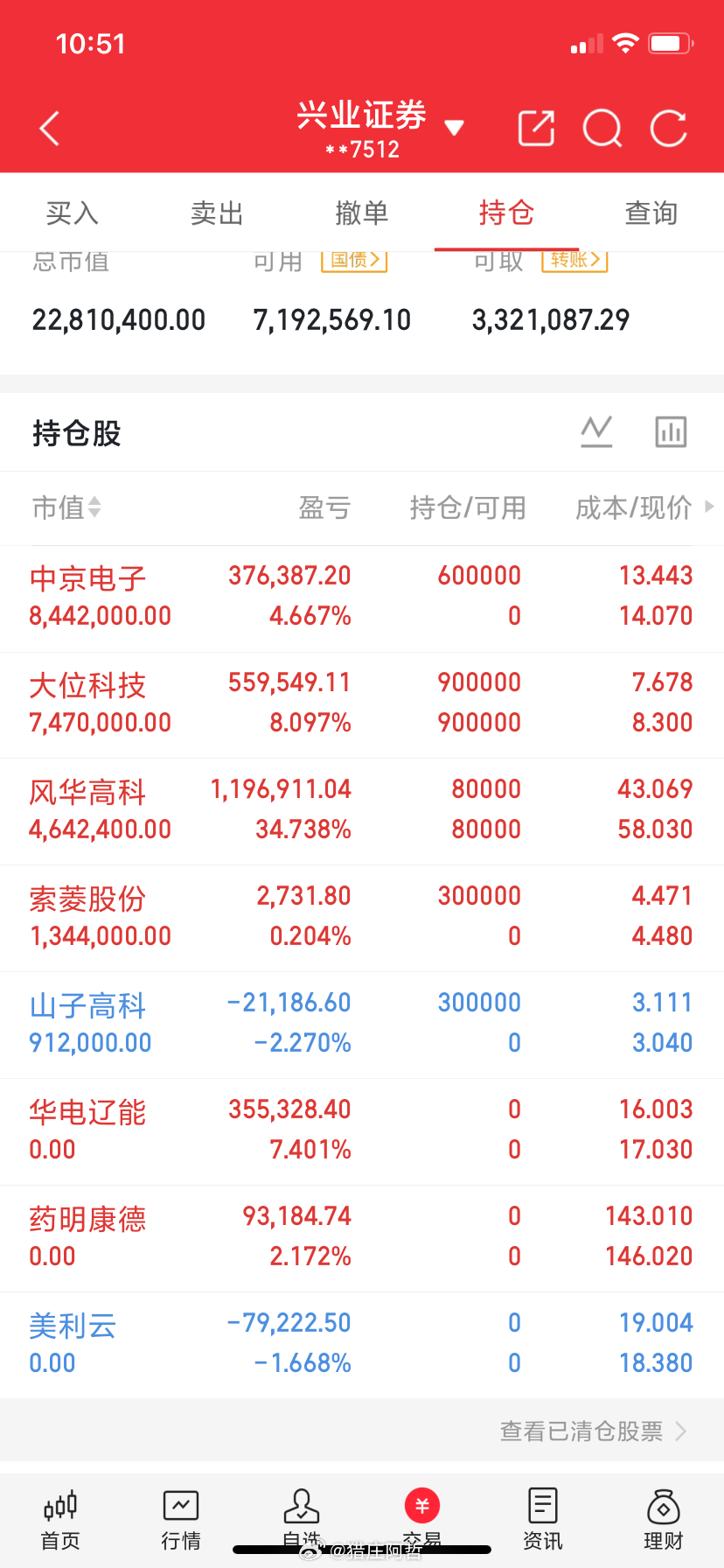Open the 风华高科 holding row
Image resolution: width=724 pixels, height=1568 pixels.
362,812
